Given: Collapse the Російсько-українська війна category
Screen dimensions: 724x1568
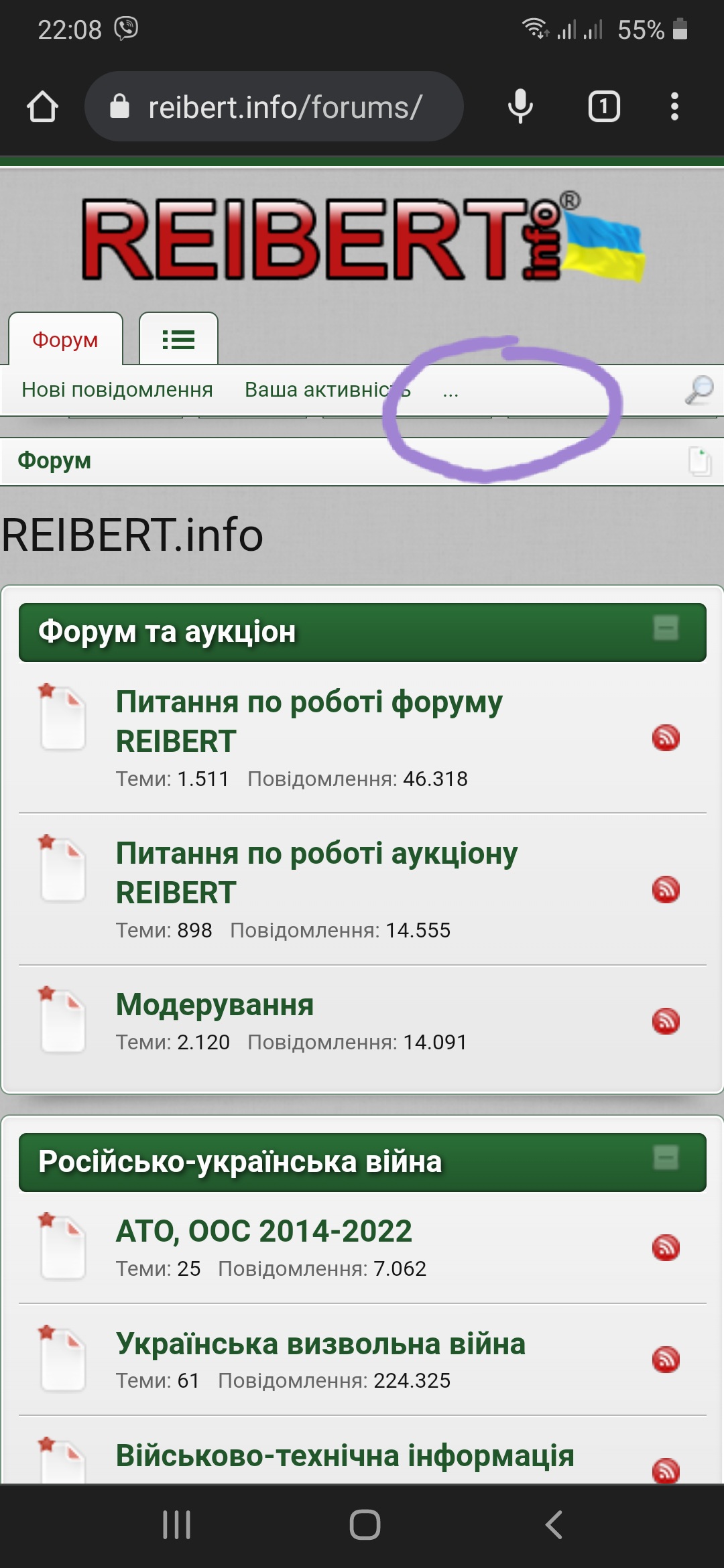Looking at the screenshot, I should tap(666, 1158).
